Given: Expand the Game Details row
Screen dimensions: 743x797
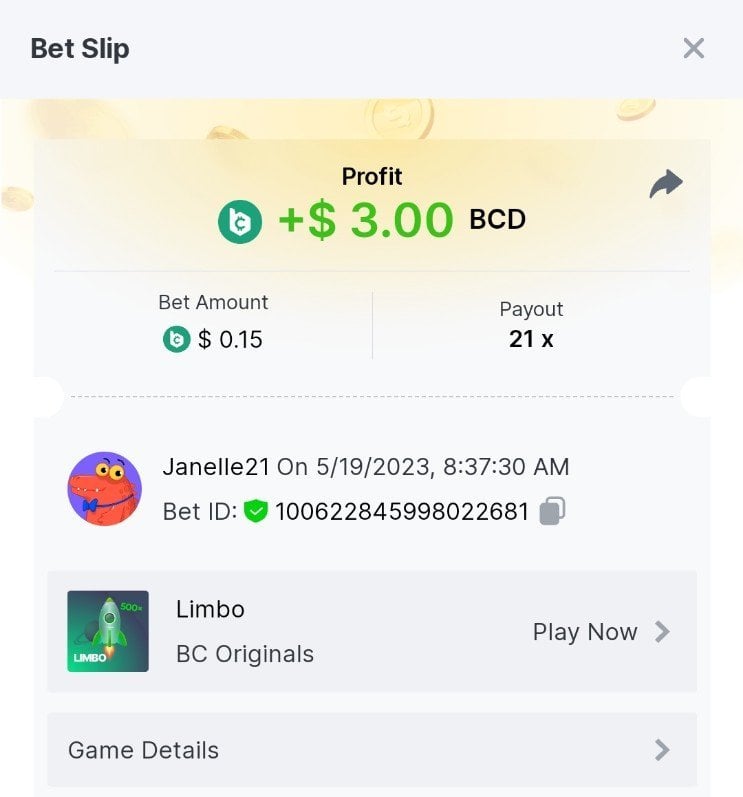Looking at the screenshot, I should tap(371, 750).
